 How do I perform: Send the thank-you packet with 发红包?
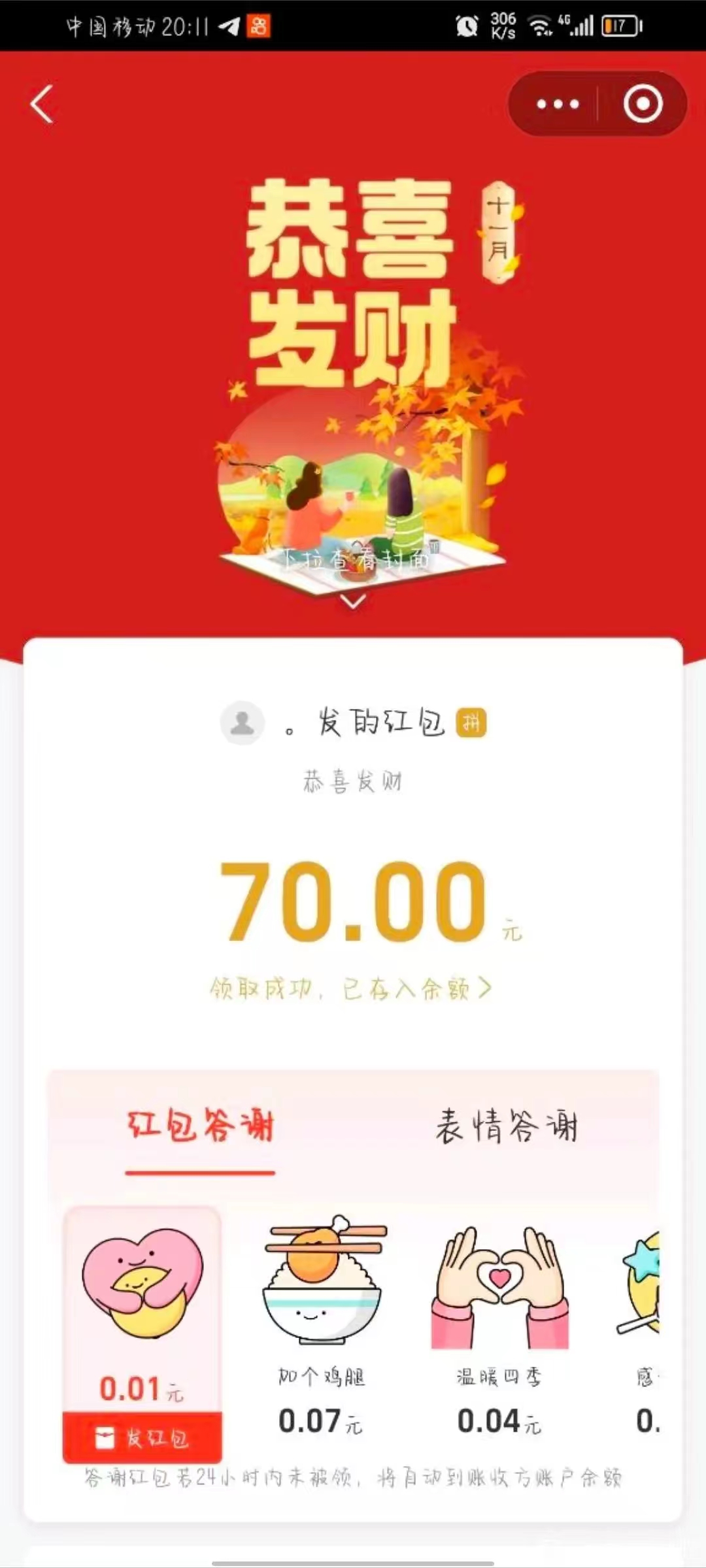coord(142,1437)
